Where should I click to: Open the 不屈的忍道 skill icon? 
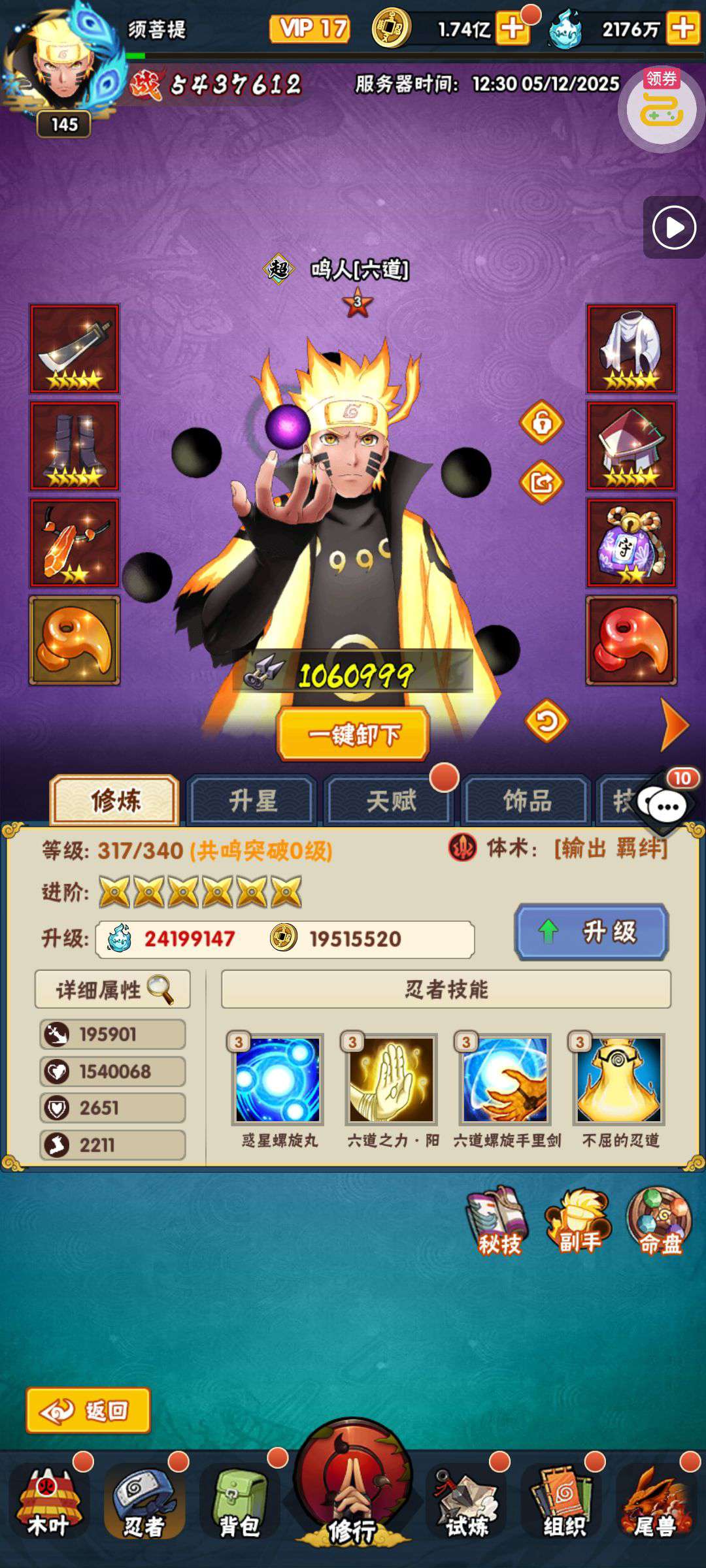pos(618,1079)
